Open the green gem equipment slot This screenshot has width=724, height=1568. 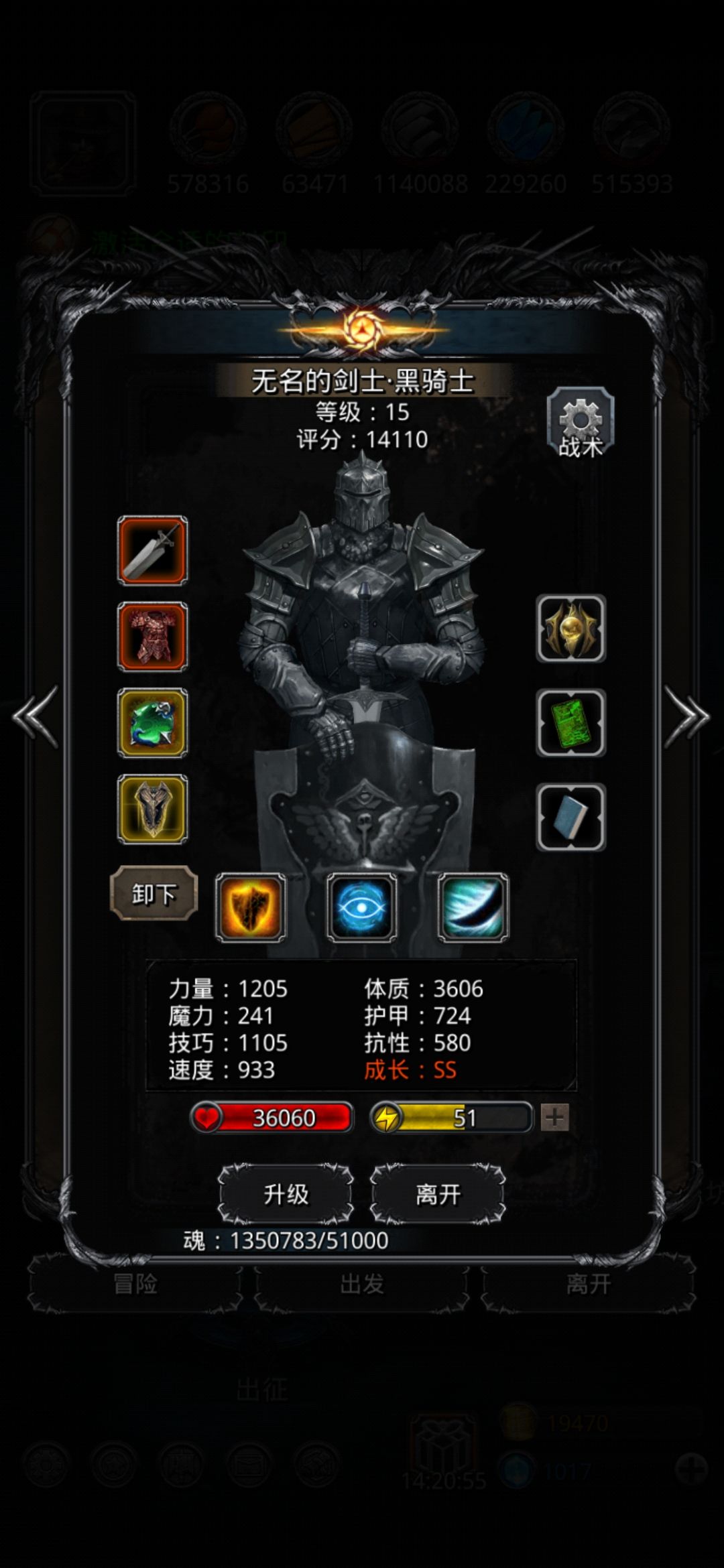coord(153,723)
